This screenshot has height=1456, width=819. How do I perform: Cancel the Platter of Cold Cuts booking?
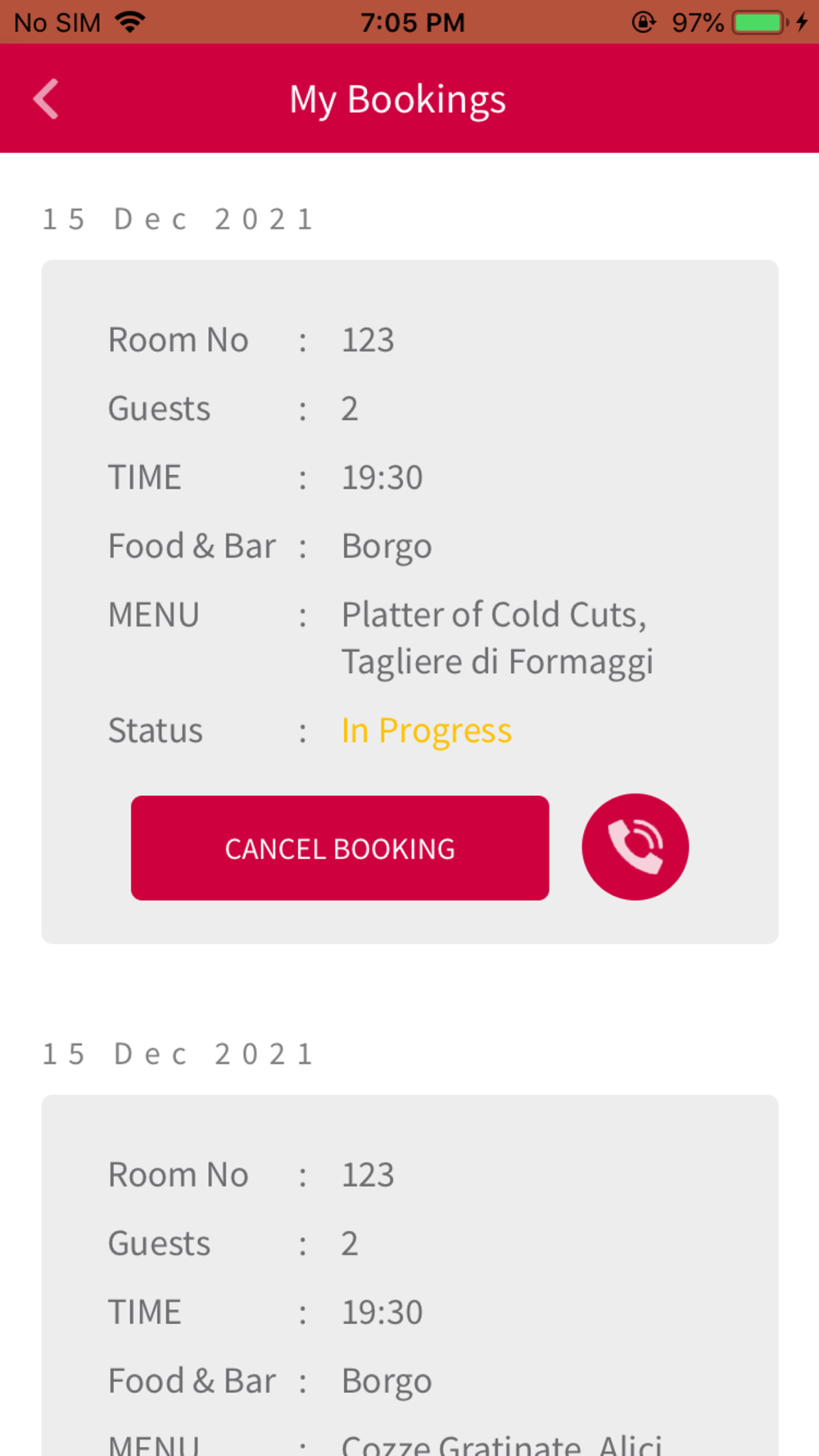[340, 848]
